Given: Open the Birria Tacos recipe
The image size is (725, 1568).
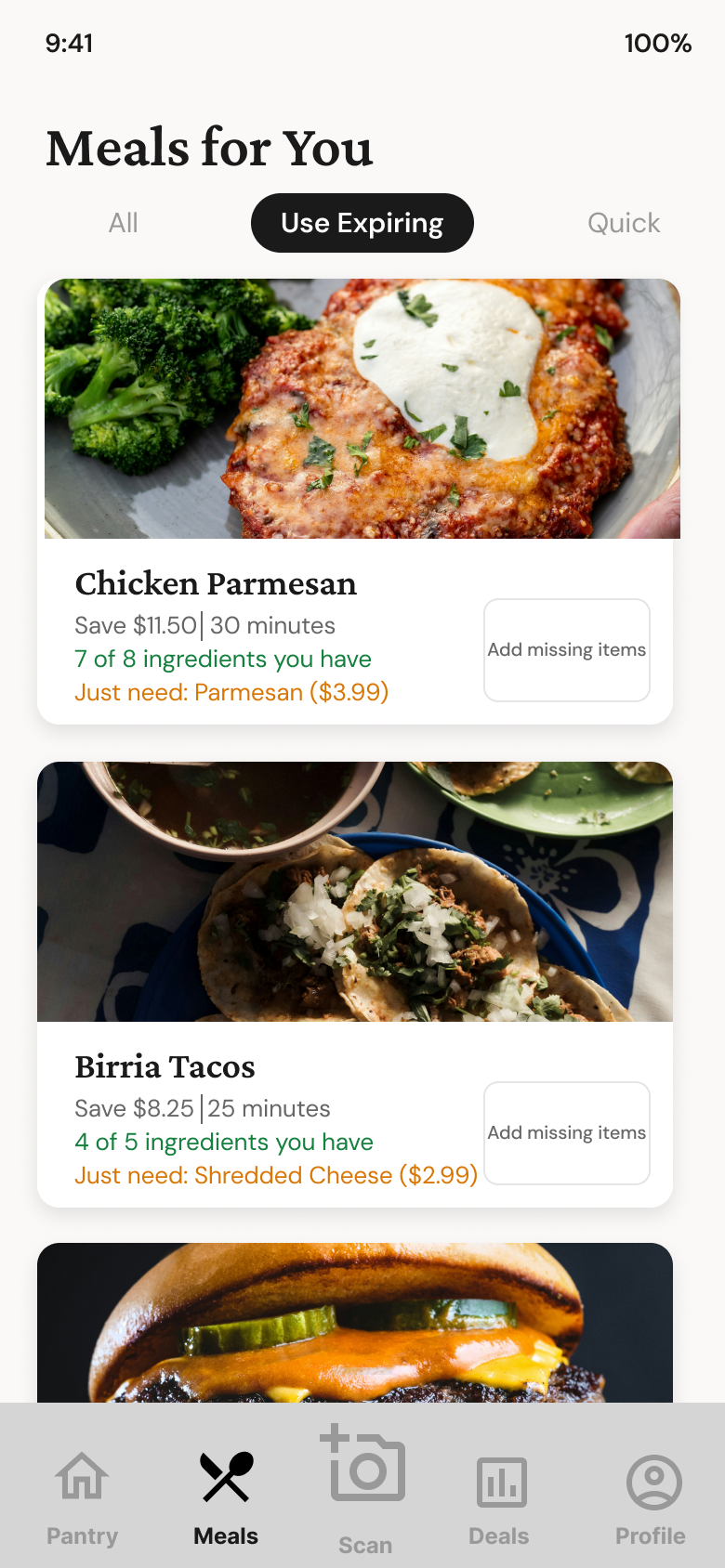Looking at the screenshot, I should tap(165, 1067).
